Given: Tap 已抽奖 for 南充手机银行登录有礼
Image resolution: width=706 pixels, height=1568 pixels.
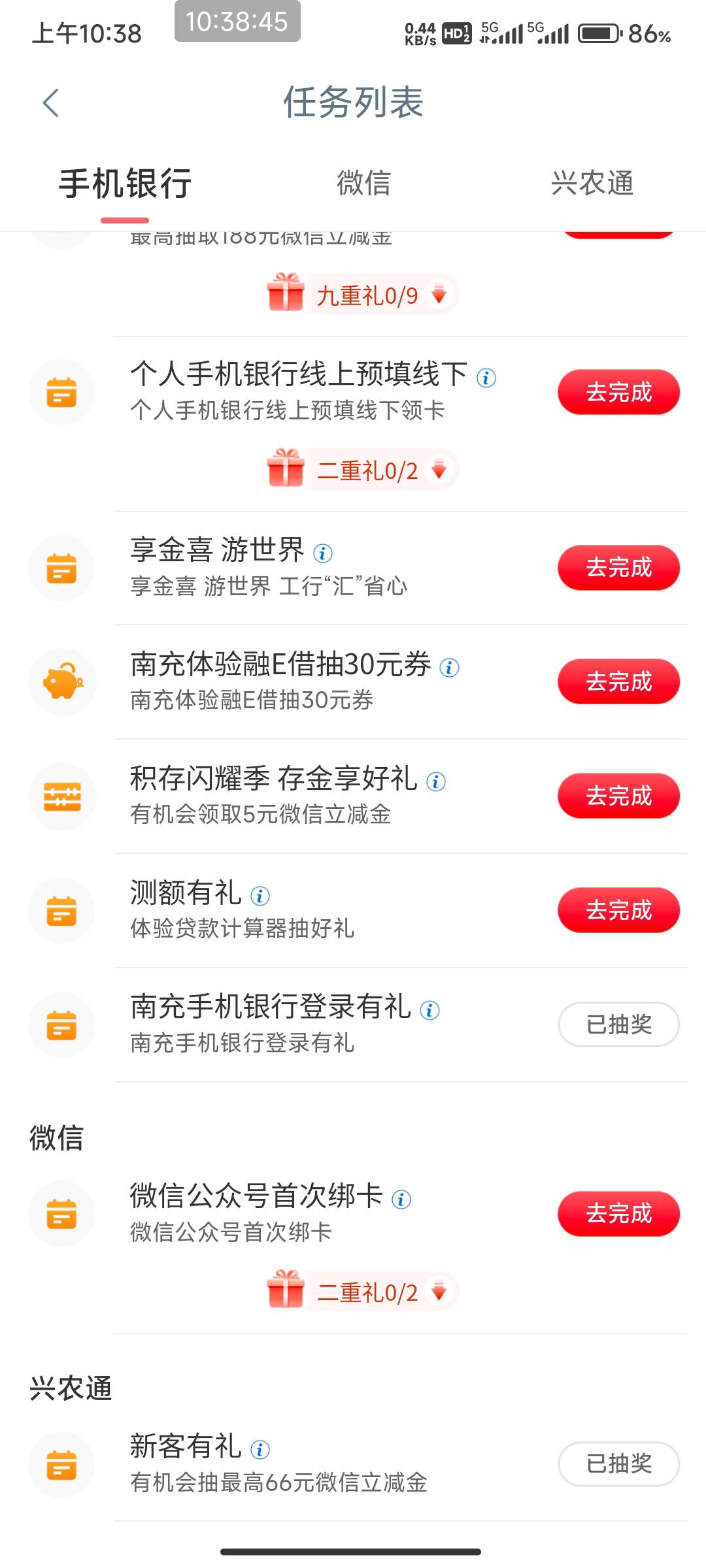Looking at the screenshot, I should click(618, 1024).
